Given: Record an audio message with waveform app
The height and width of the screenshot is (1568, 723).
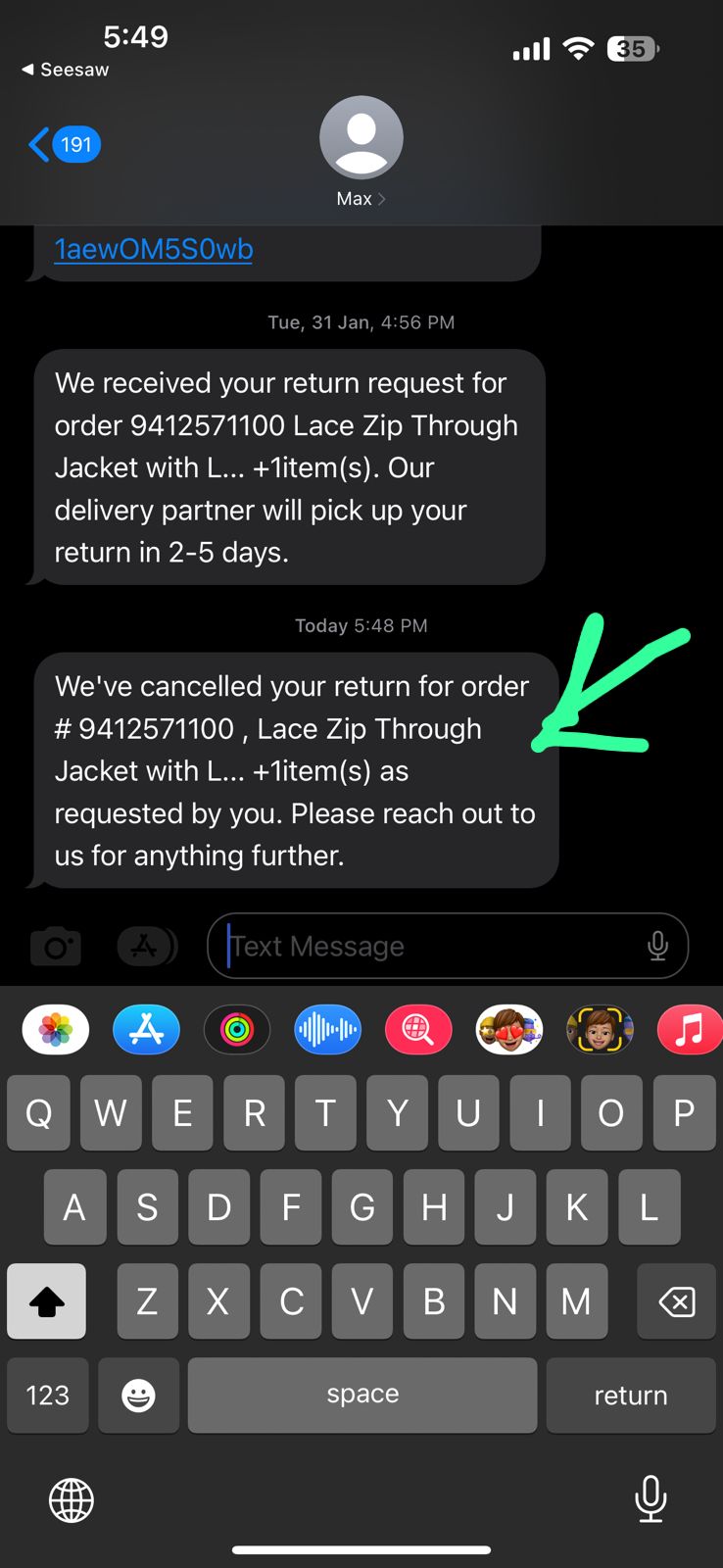Looking at the screenshot, I should click(327, 1030).
